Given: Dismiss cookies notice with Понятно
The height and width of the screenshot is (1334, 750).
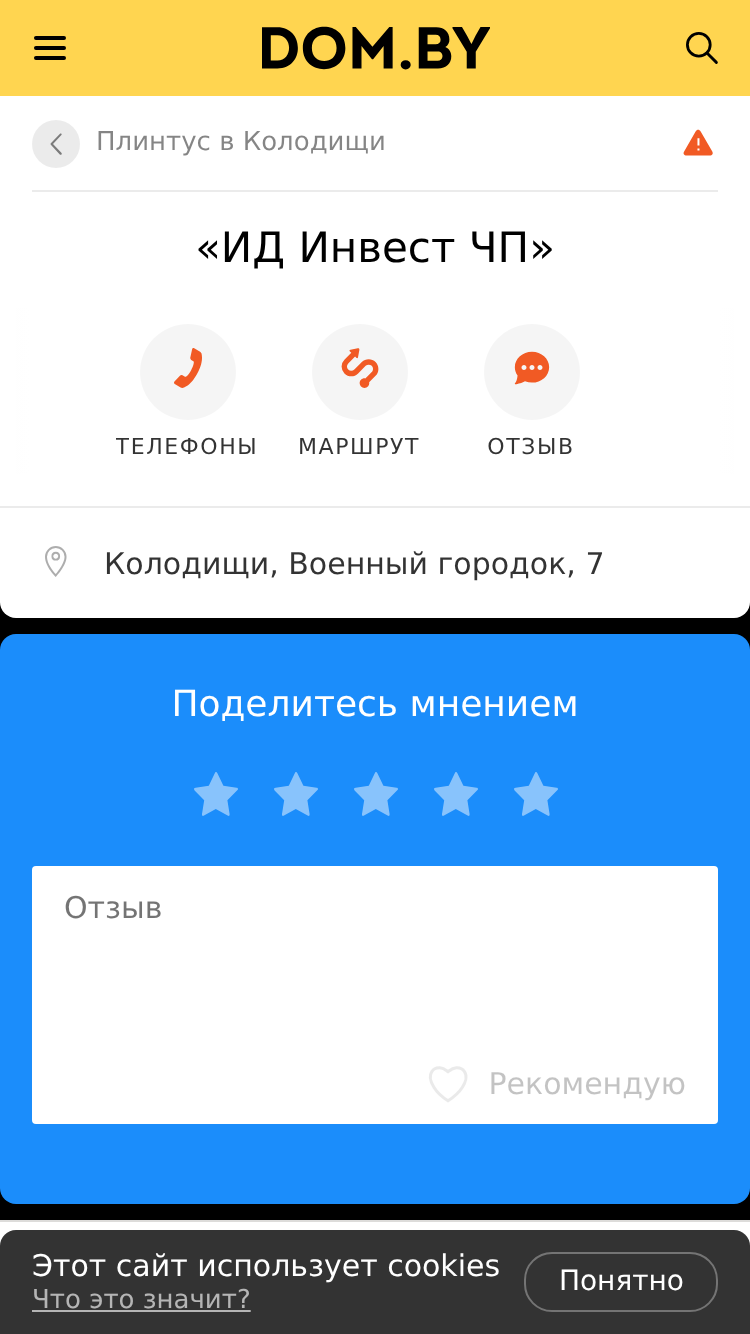Looking at the screenshot, I should [620, 1281].
